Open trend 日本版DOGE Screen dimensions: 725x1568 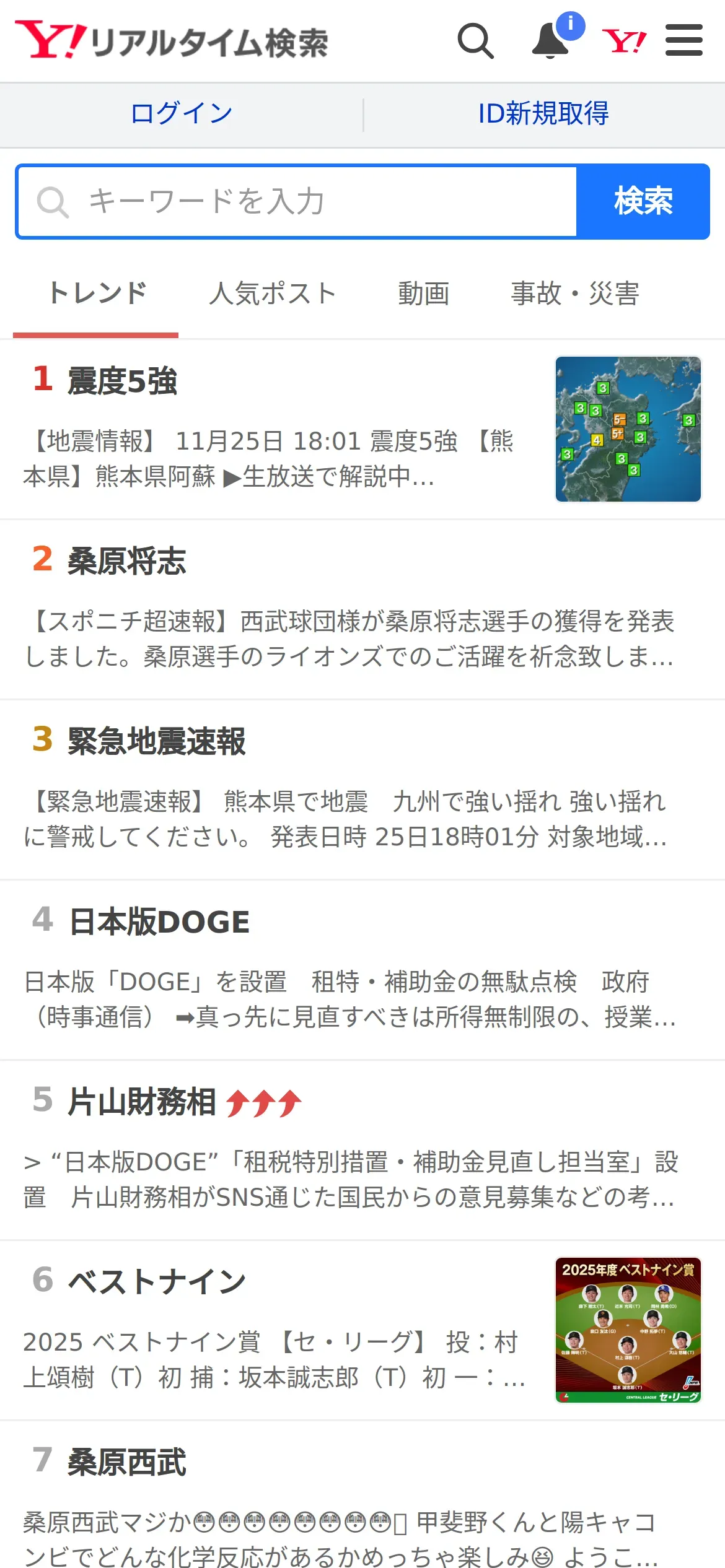click(159, 921)
